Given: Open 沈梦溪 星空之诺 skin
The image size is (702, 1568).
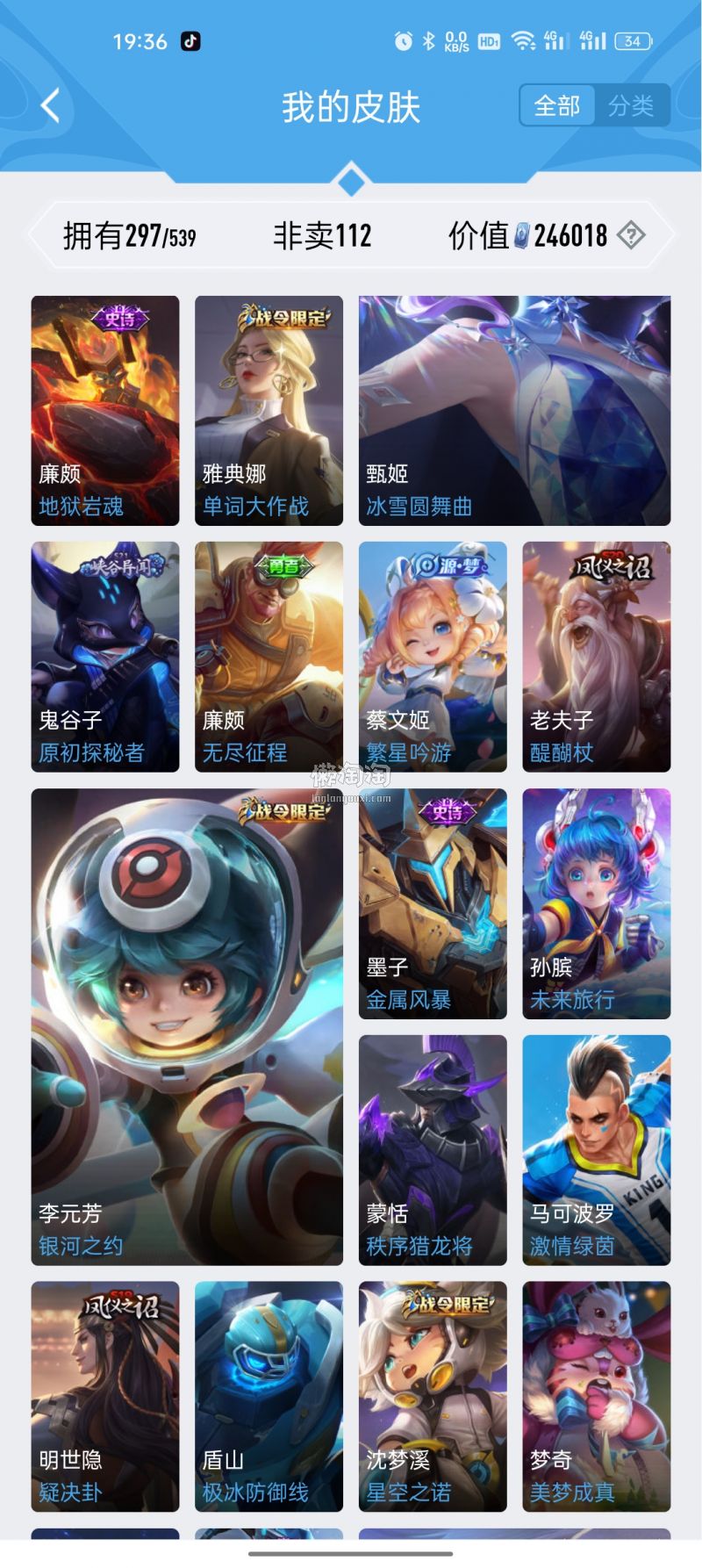Looking at the screenshot, I should coord(433,1396).
